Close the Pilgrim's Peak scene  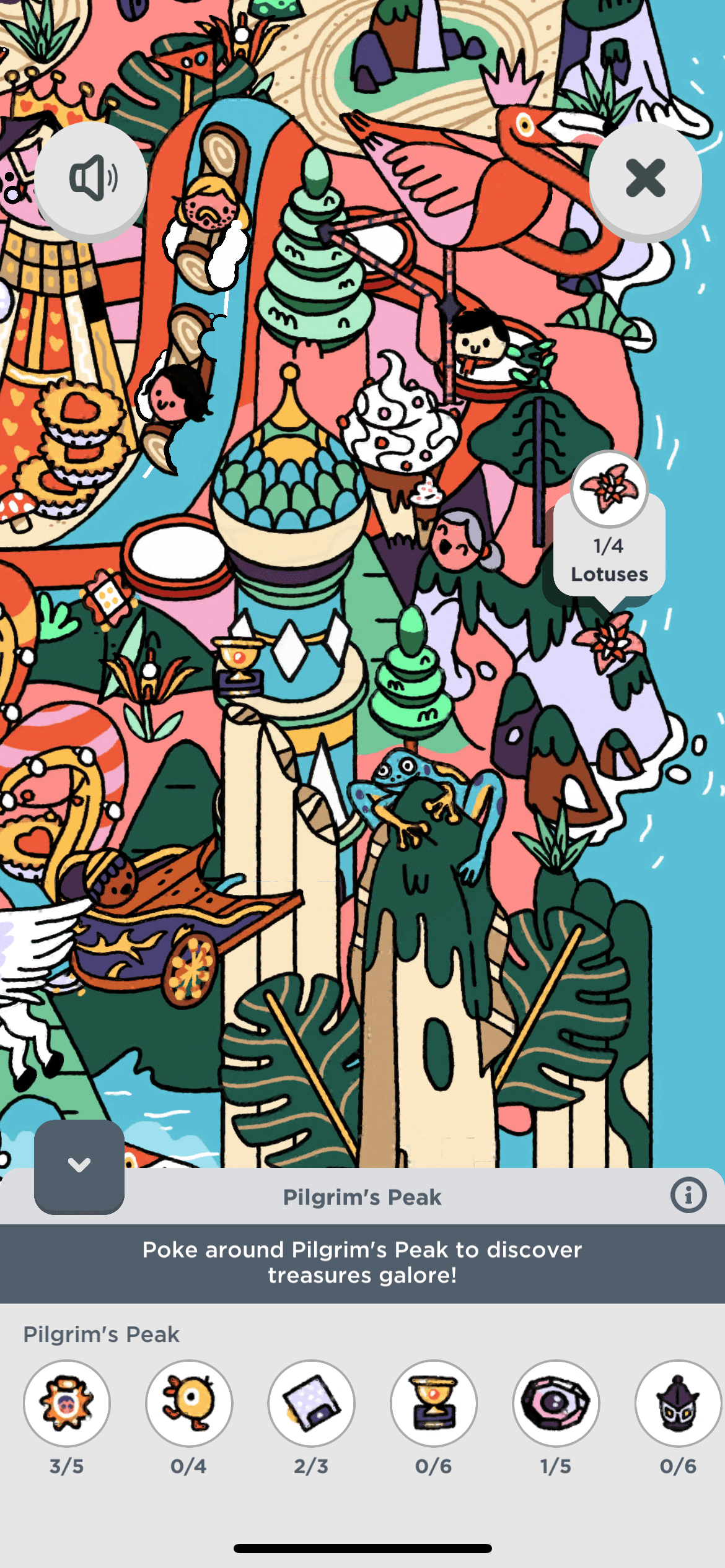click(x=645, y=178)
